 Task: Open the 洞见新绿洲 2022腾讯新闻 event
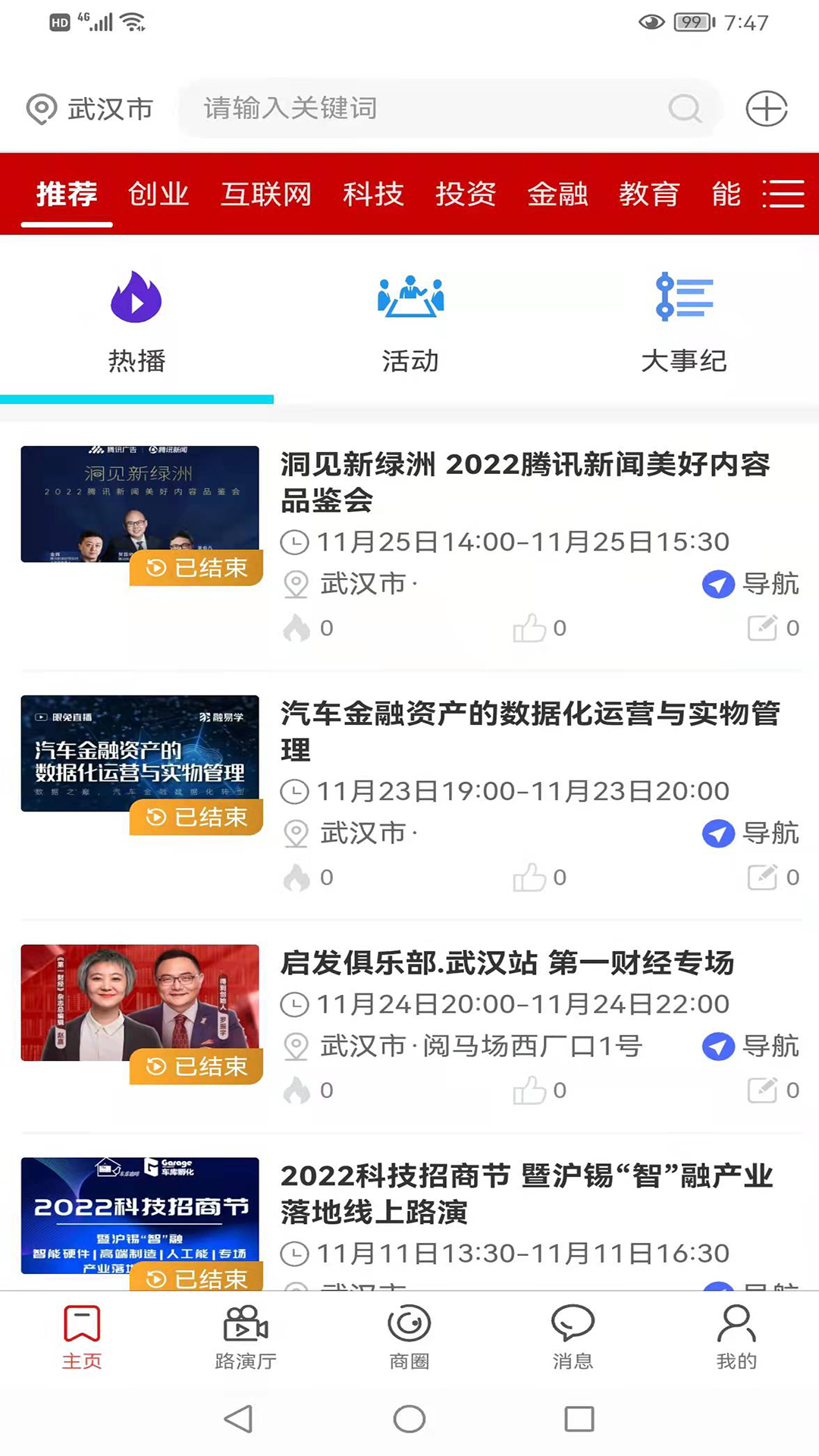click(525, 481)
